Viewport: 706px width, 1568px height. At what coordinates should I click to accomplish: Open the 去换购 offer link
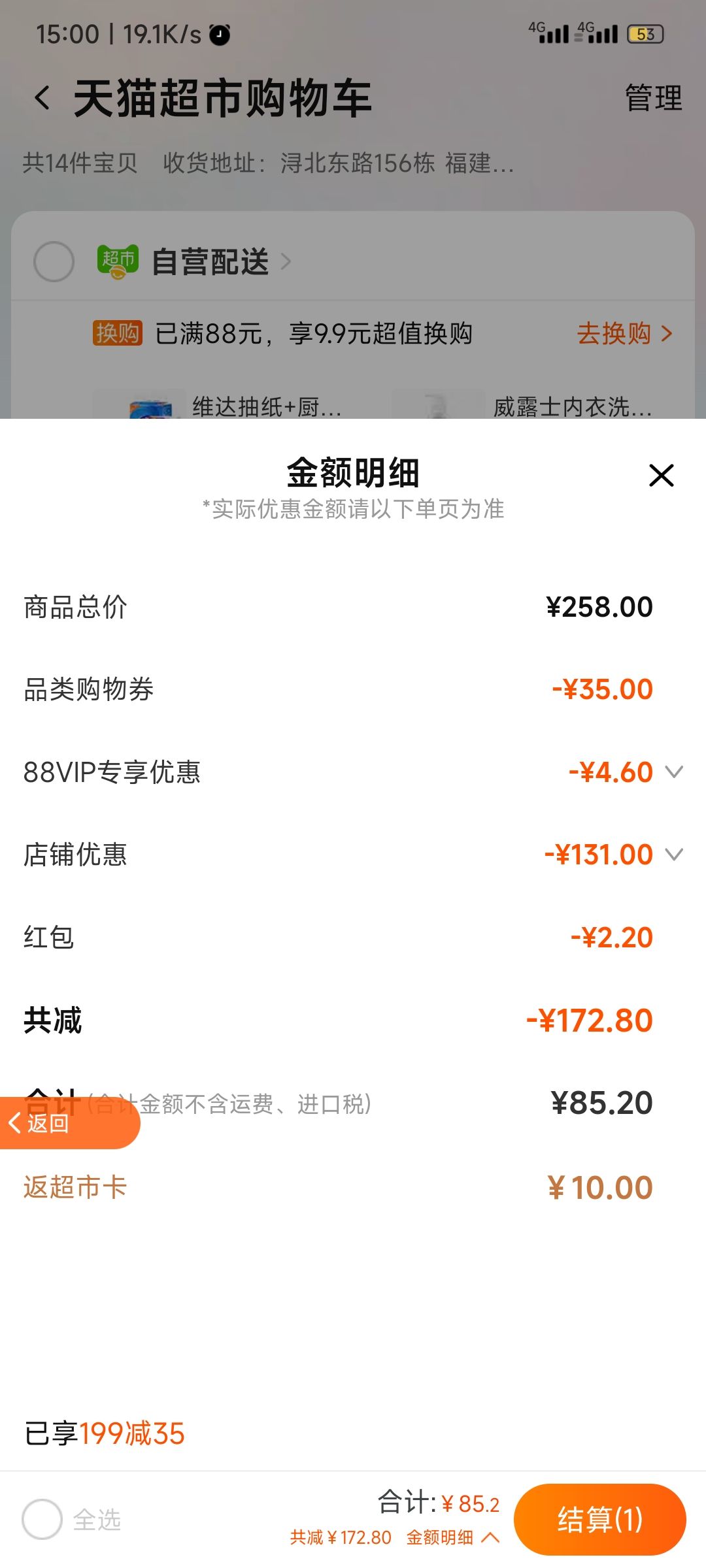pos(625,333)
